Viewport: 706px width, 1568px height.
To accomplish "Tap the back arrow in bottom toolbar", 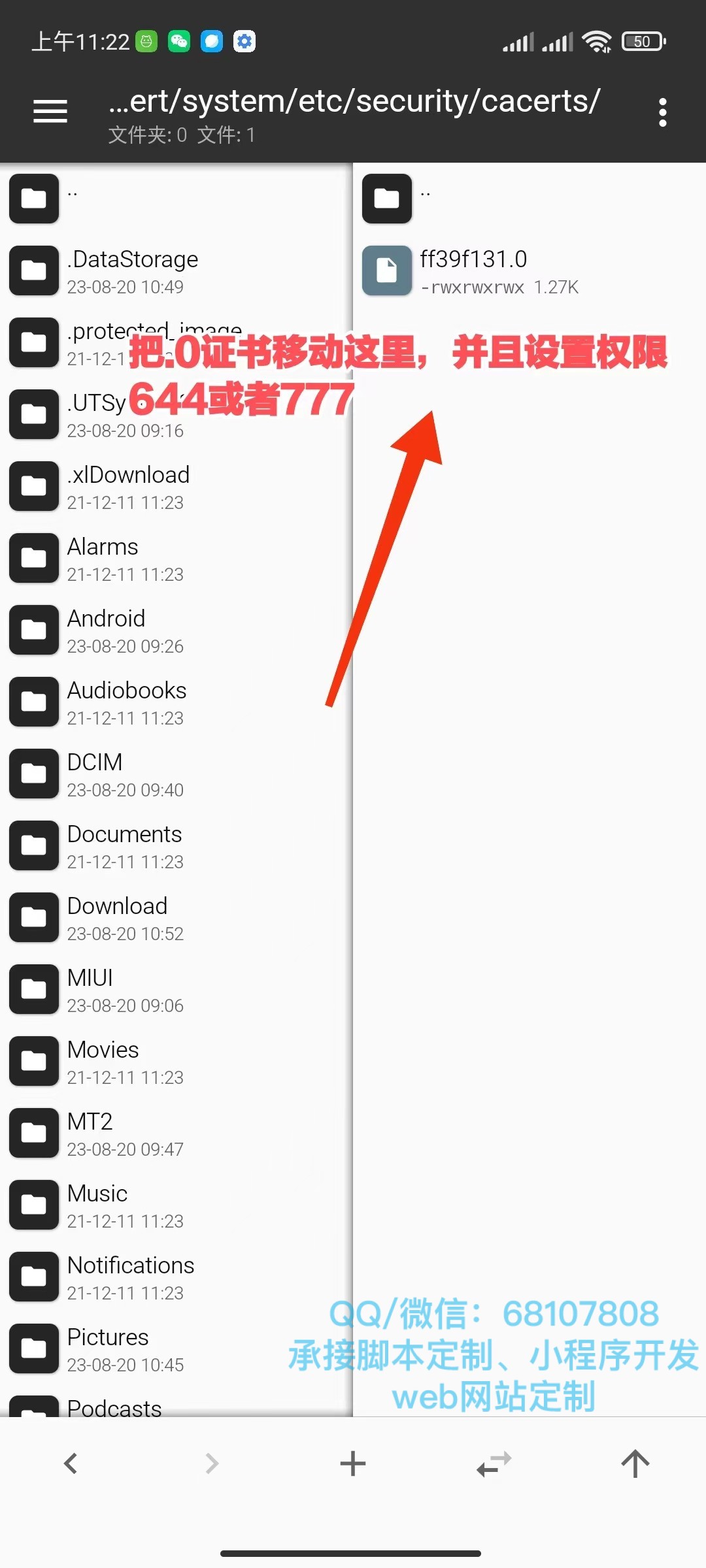I will 71,1463.
